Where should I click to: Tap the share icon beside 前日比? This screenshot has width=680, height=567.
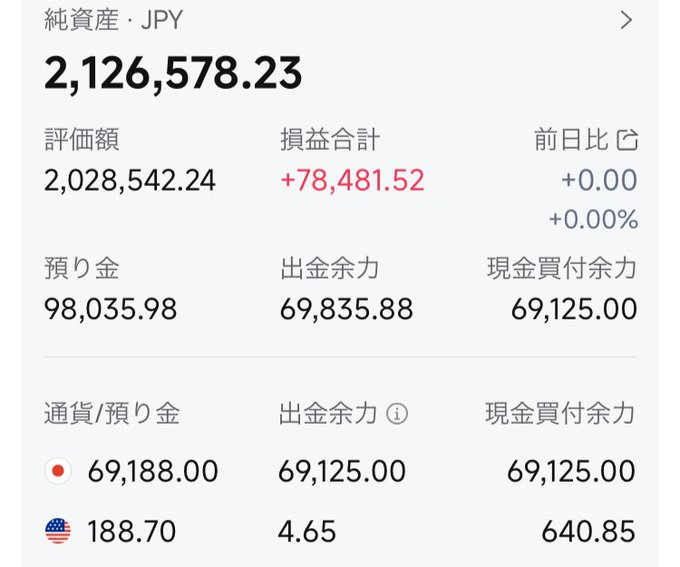pyautogui.click(x=627, y=141)
